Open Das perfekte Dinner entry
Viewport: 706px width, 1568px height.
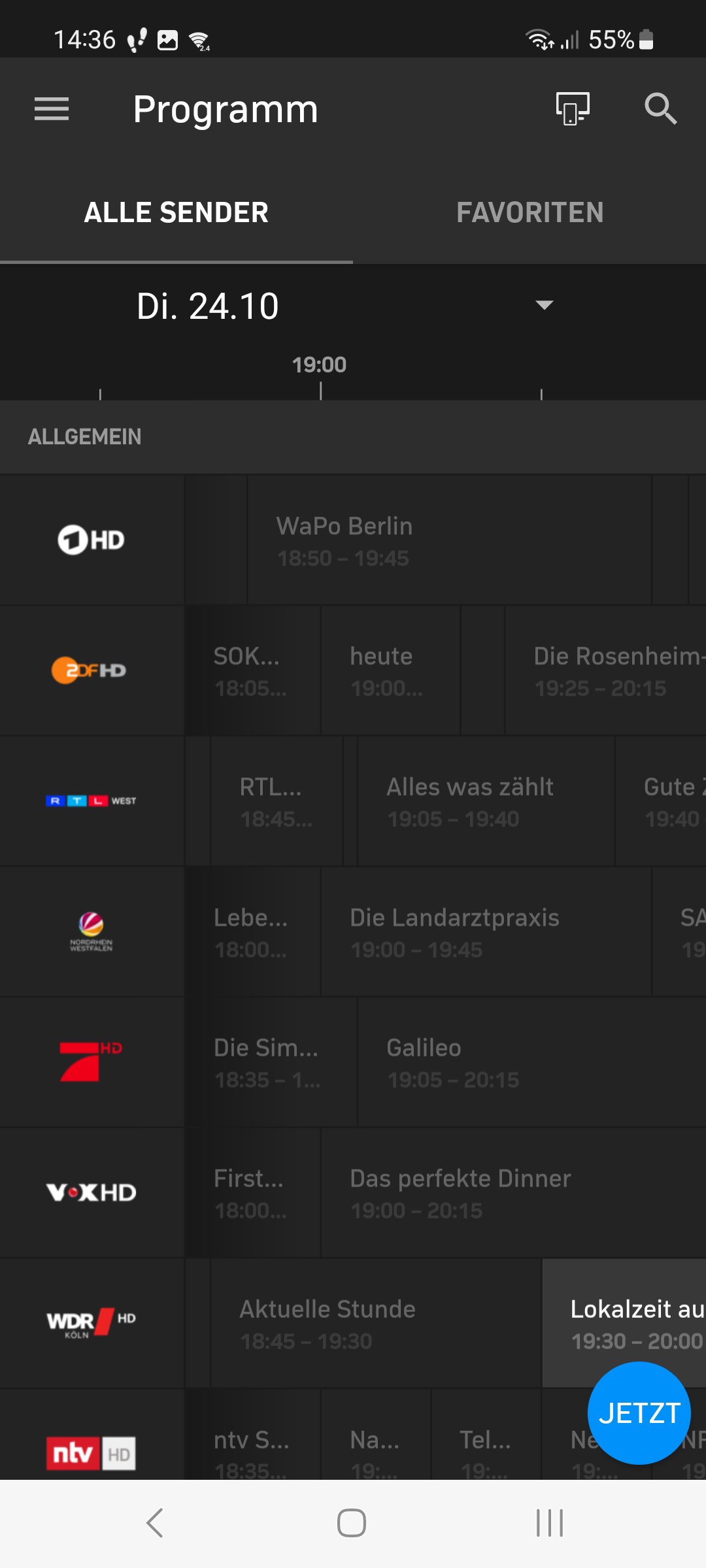514,1194
